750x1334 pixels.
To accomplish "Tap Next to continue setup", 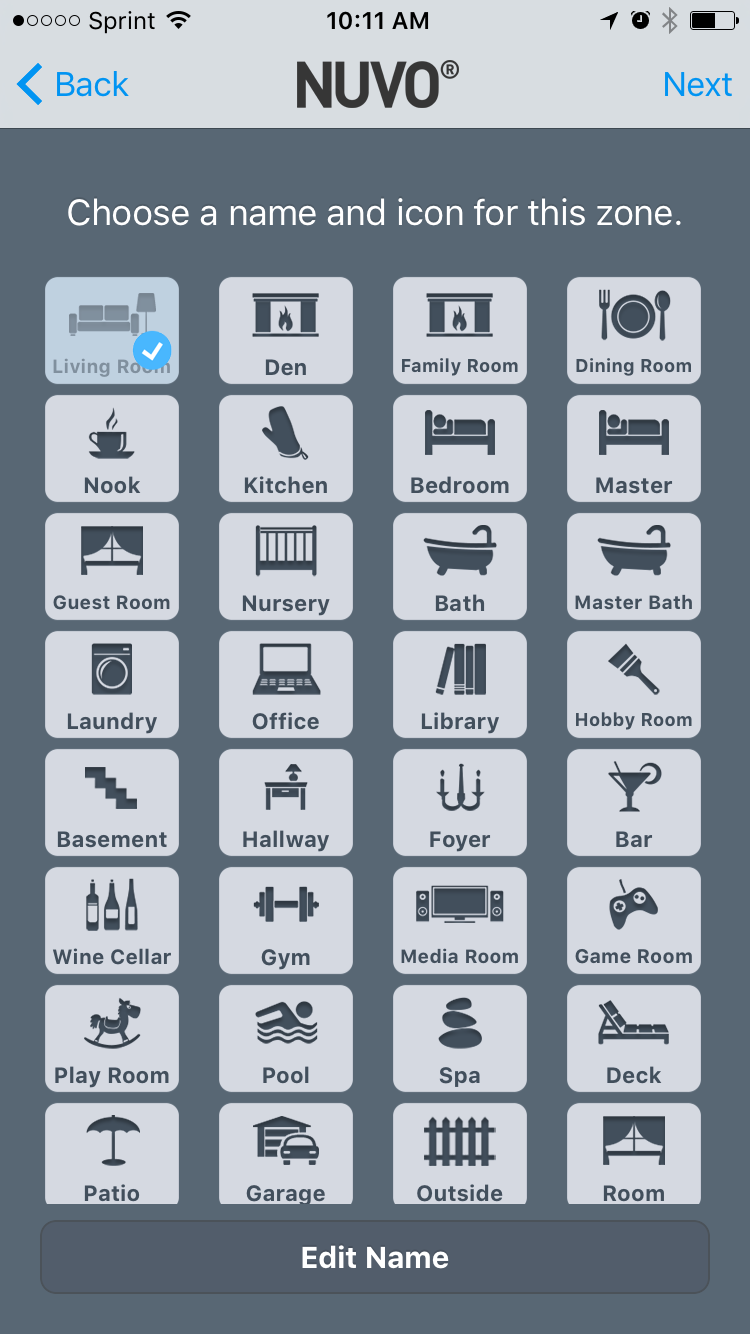I will point(697,85).
